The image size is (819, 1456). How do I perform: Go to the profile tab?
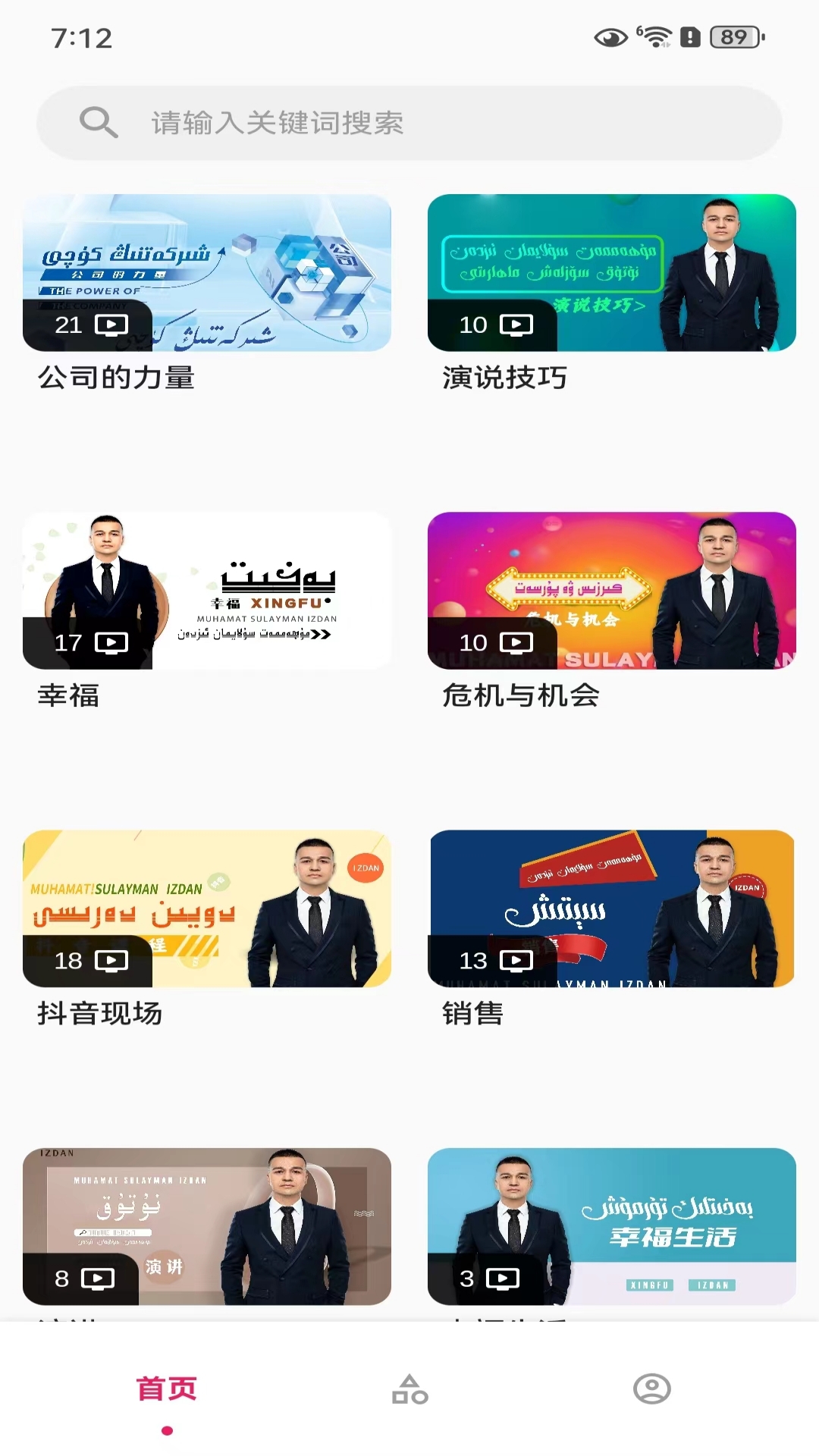652,1390
